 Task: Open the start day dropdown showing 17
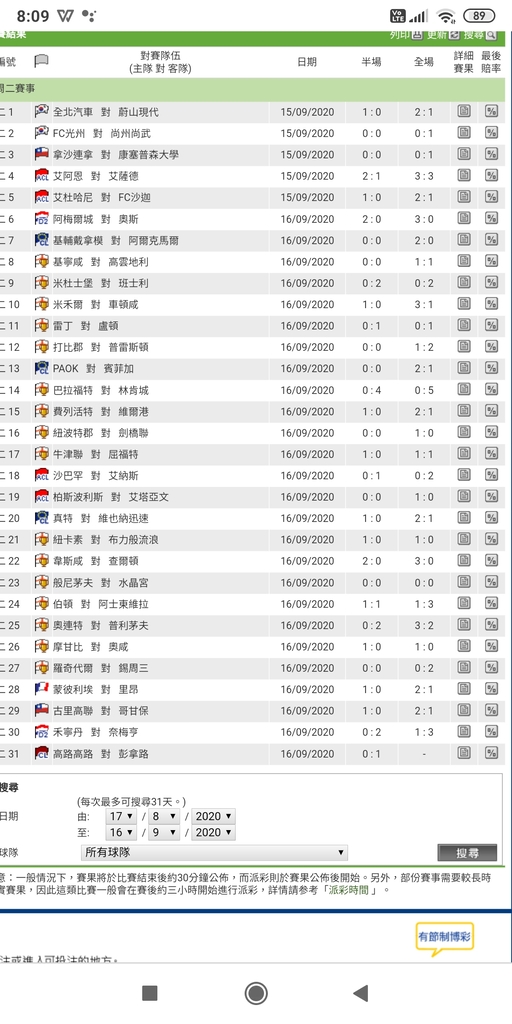pyautogui.click(x=121, y=816)
